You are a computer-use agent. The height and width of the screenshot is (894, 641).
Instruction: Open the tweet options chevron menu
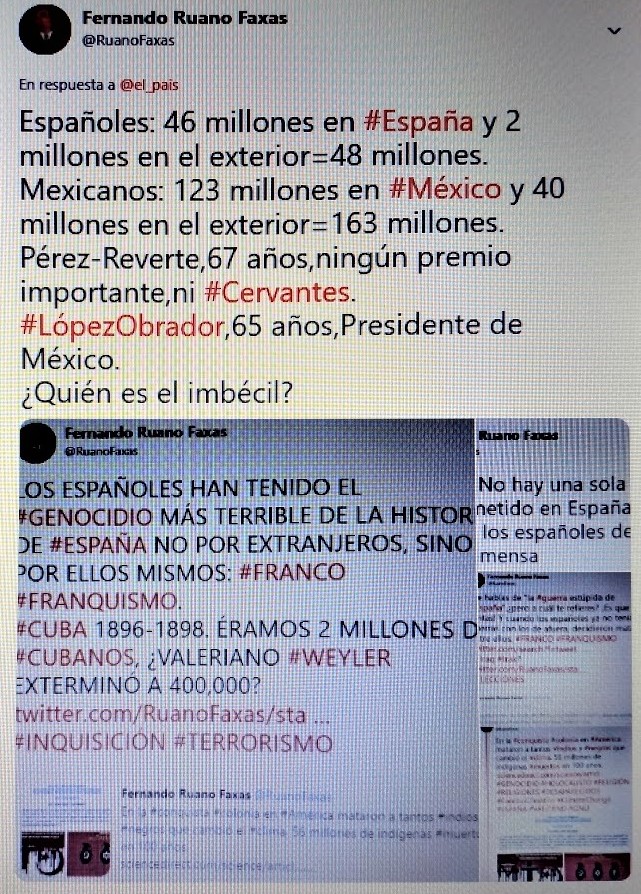pos(614,32)
